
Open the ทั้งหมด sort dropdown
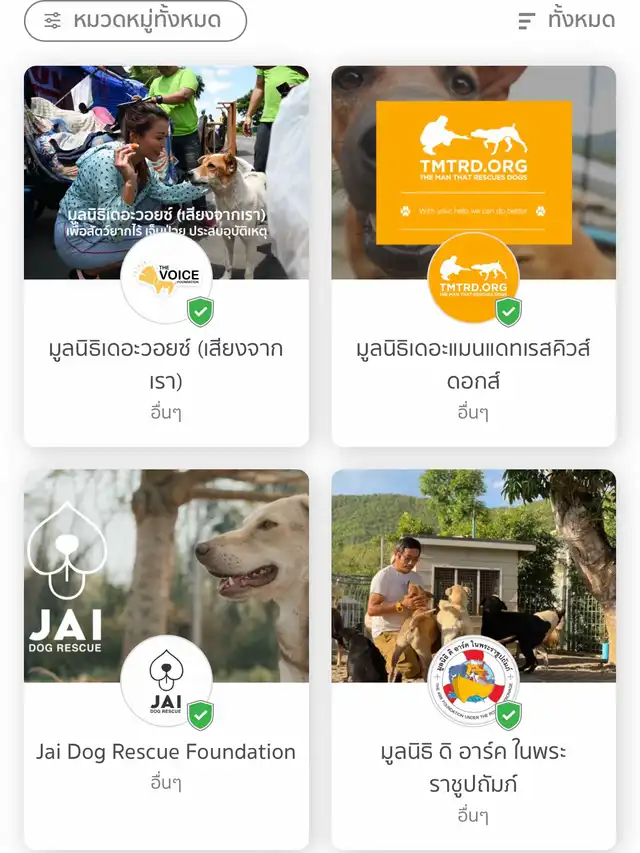566,21
